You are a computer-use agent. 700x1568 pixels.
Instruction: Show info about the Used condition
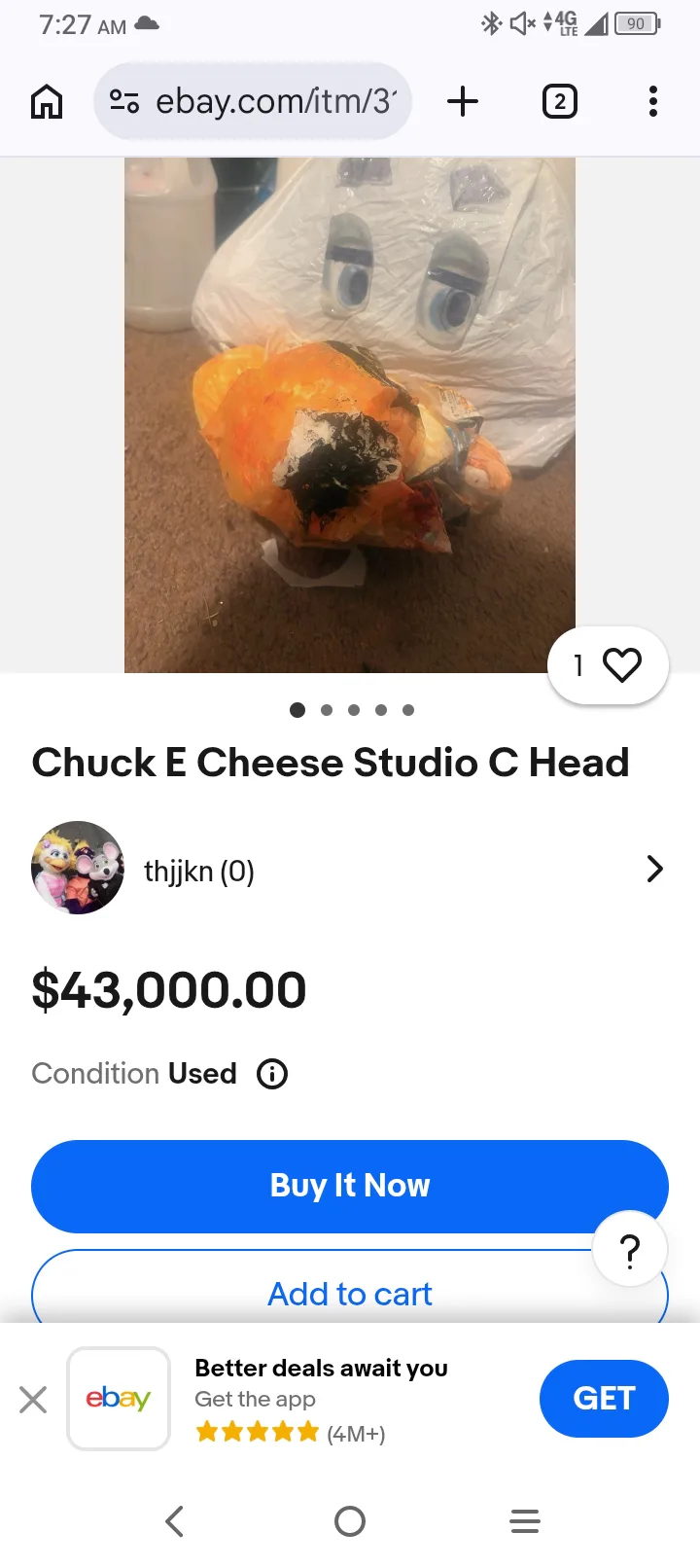(x=272, y=1074)
